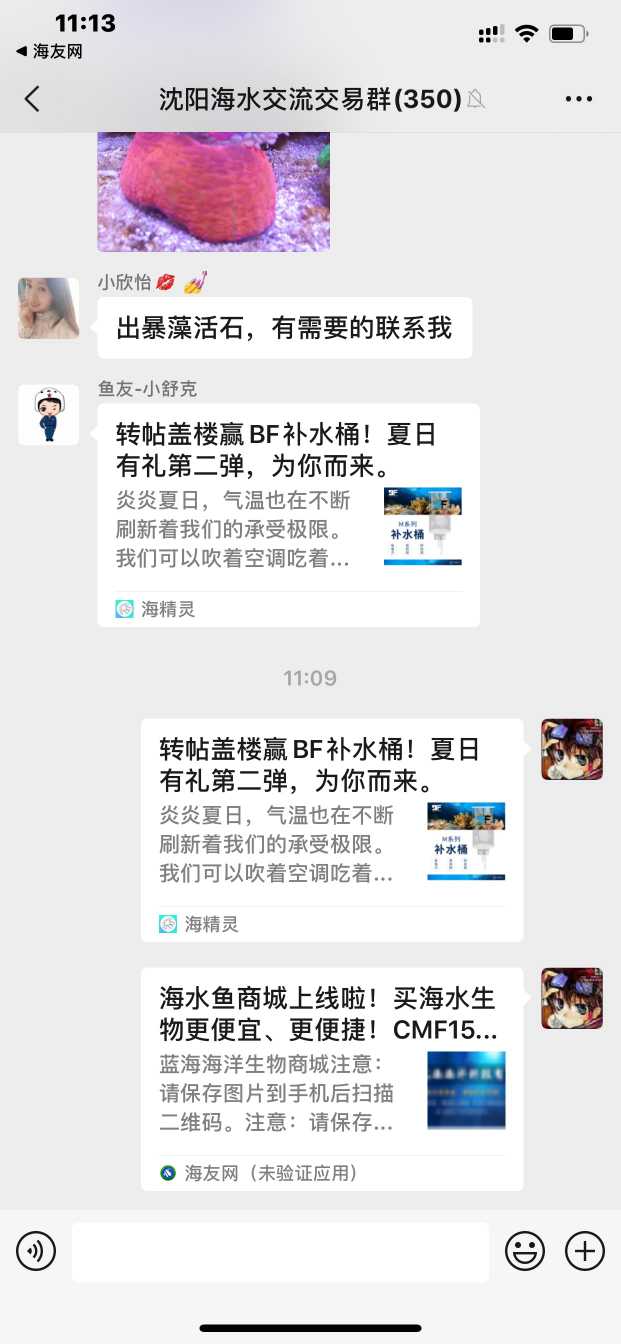The height and width of the screenshot is (1344, 621).
Task: Tap the message text field
Action: click(280, 1251)
